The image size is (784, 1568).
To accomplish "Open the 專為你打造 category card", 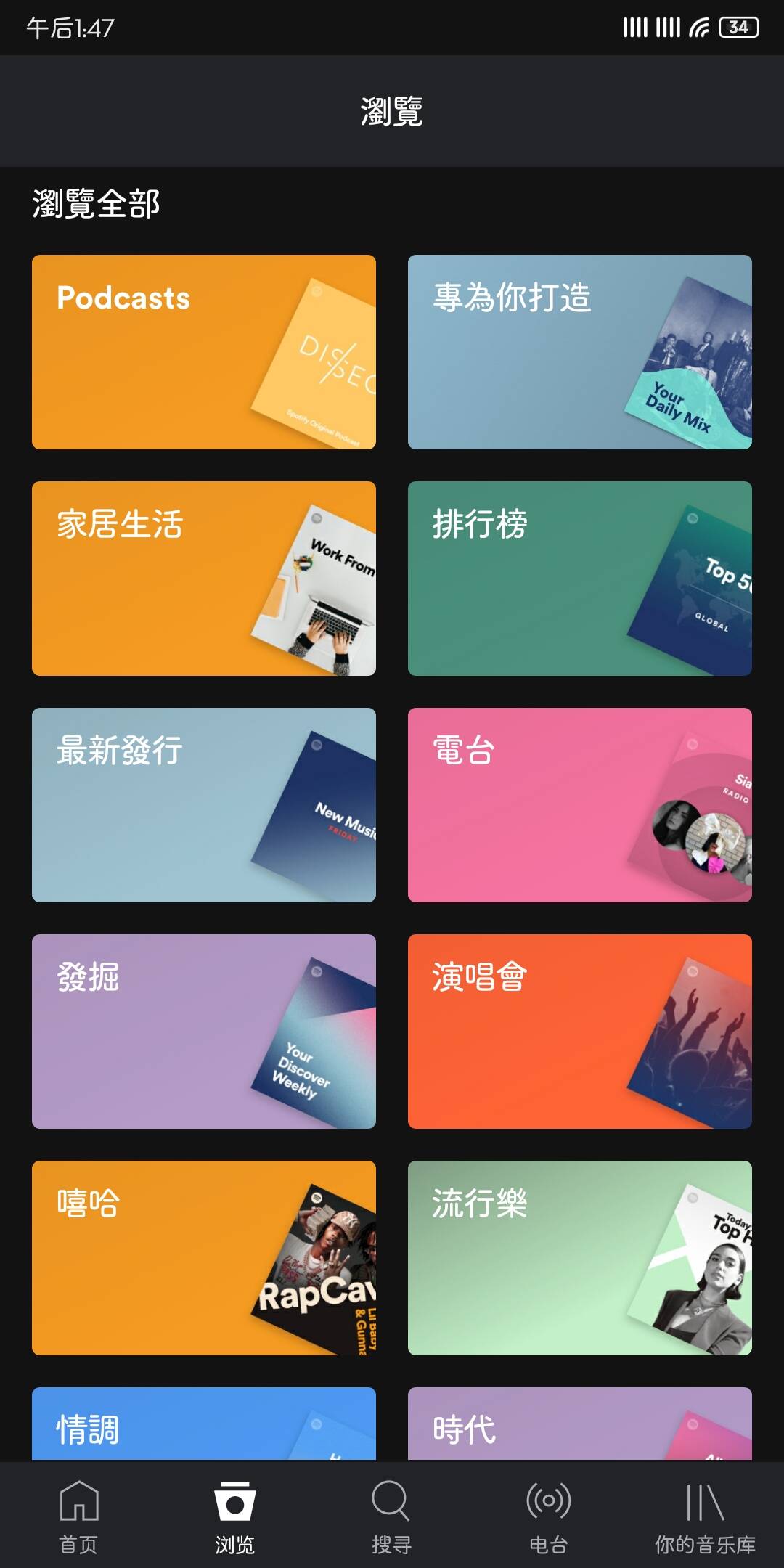I will (x=579, y=352).
